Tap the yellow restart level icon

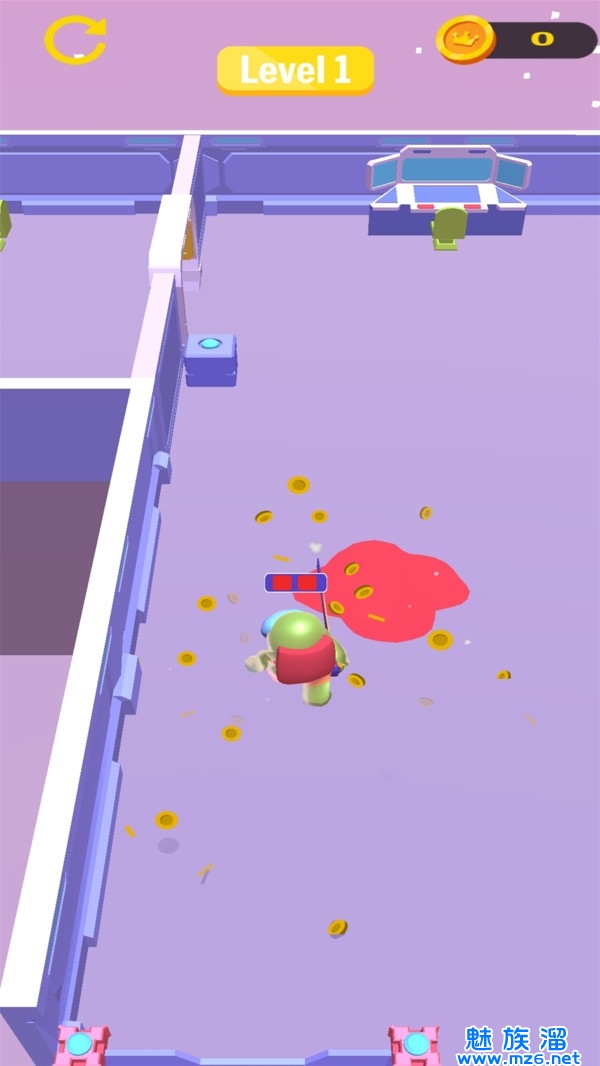pyautogui.click(x=75, y=40)
